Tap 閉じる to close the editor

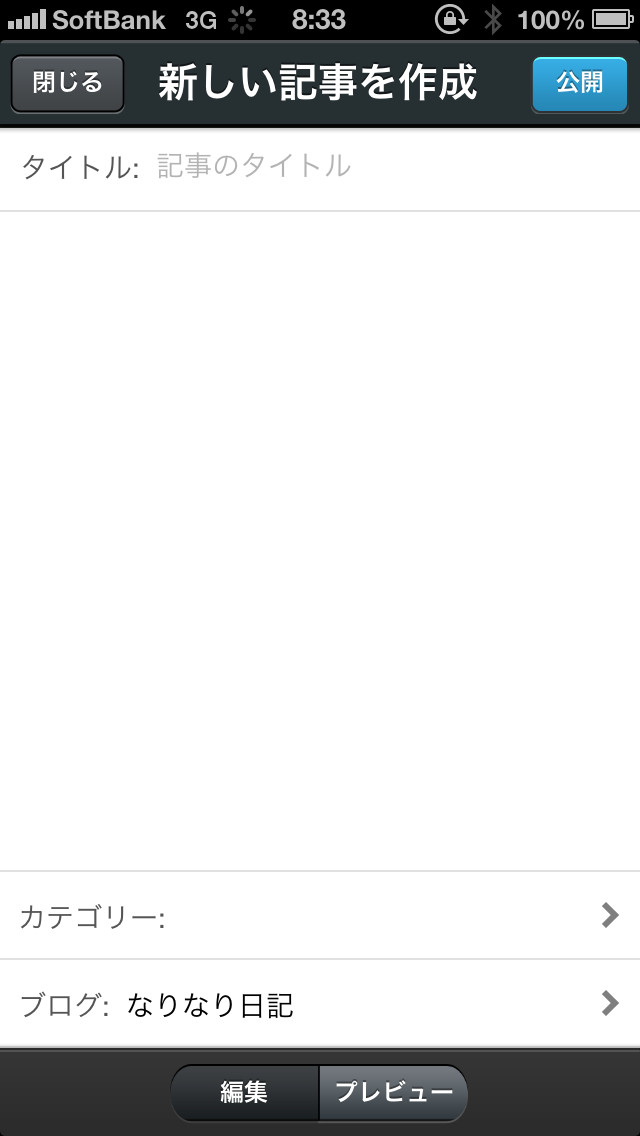click(x=67, y=83)
